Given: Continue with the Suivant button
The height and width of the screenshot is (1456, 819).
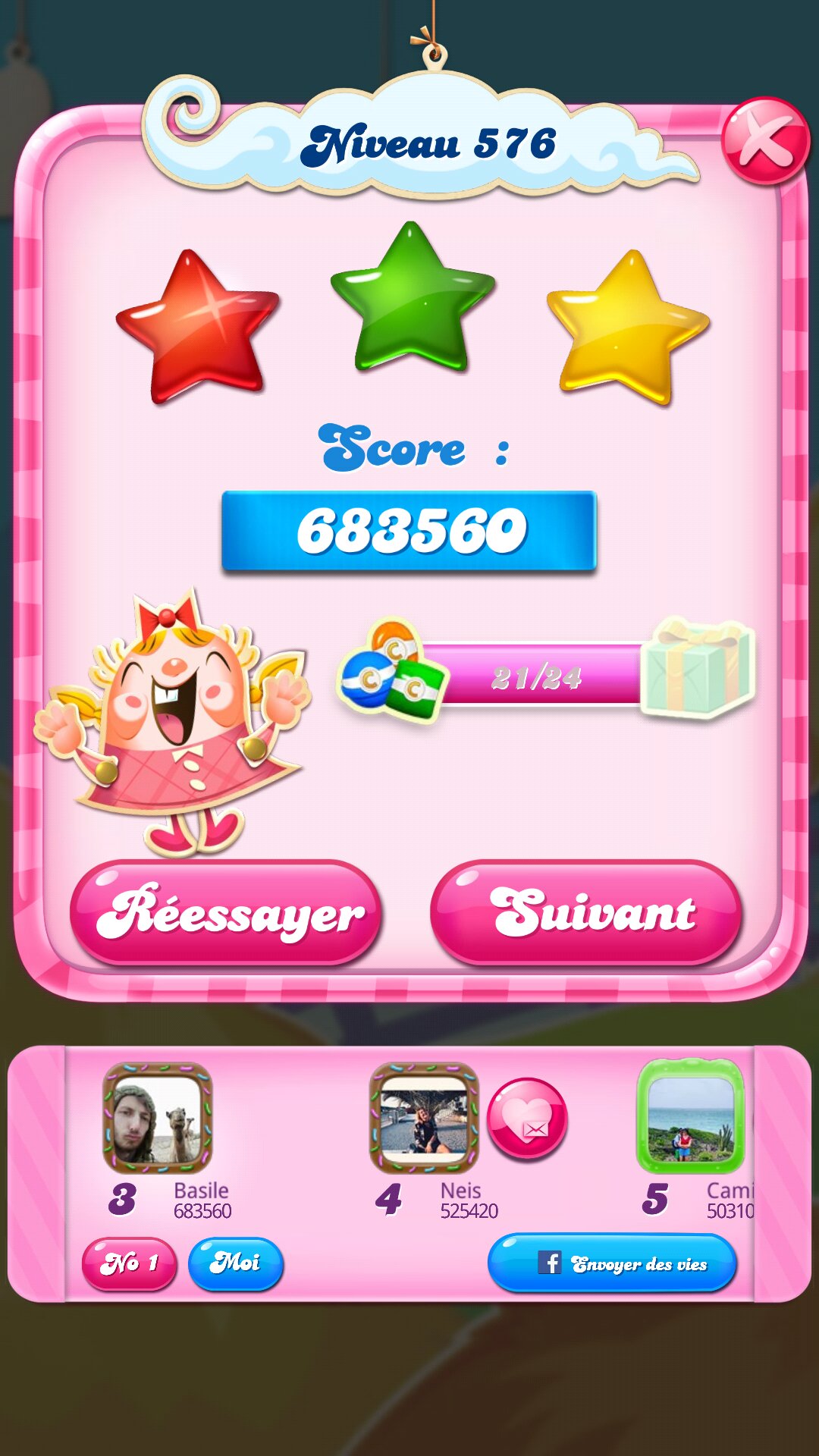Looking at the screenshot, I should tap(585, 912).
